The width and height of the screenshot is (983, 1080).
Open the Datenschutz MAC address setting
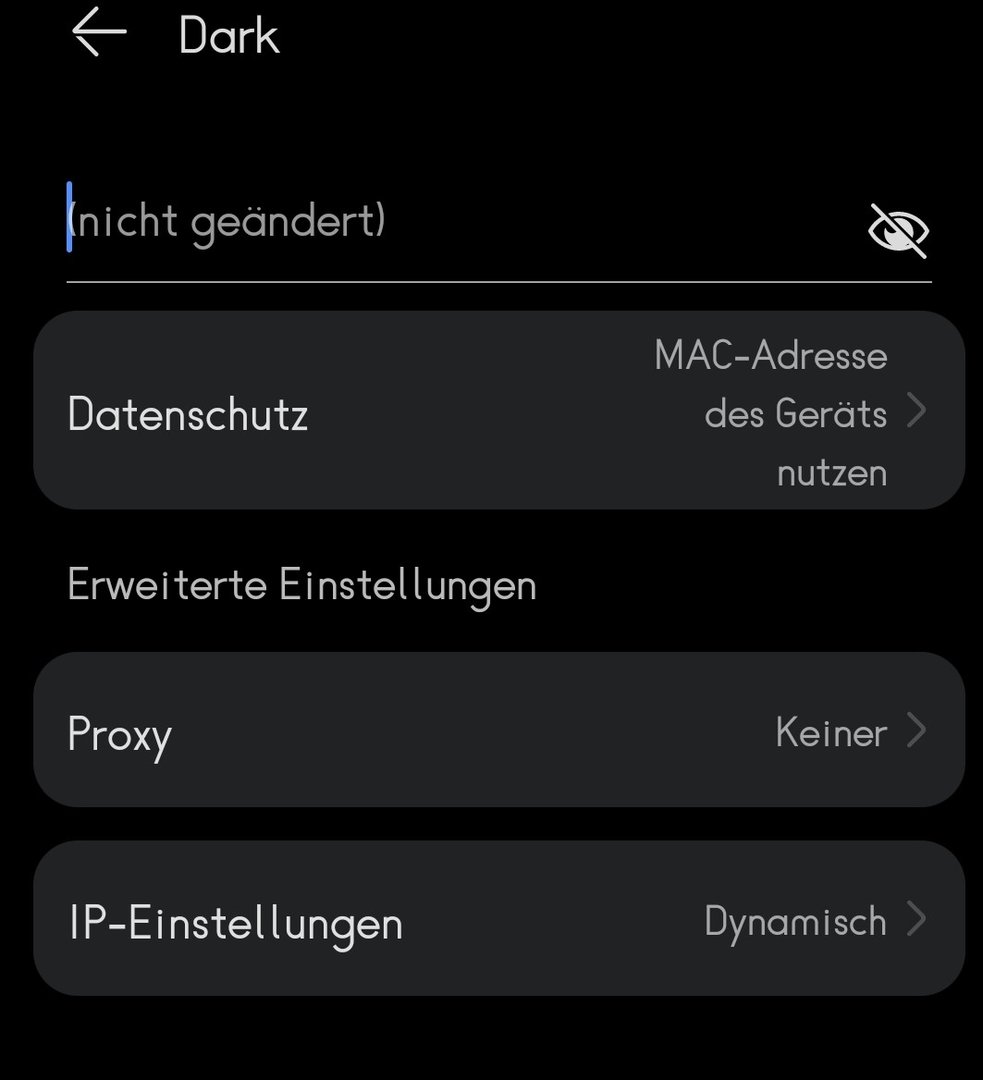(x=498, y=411)
